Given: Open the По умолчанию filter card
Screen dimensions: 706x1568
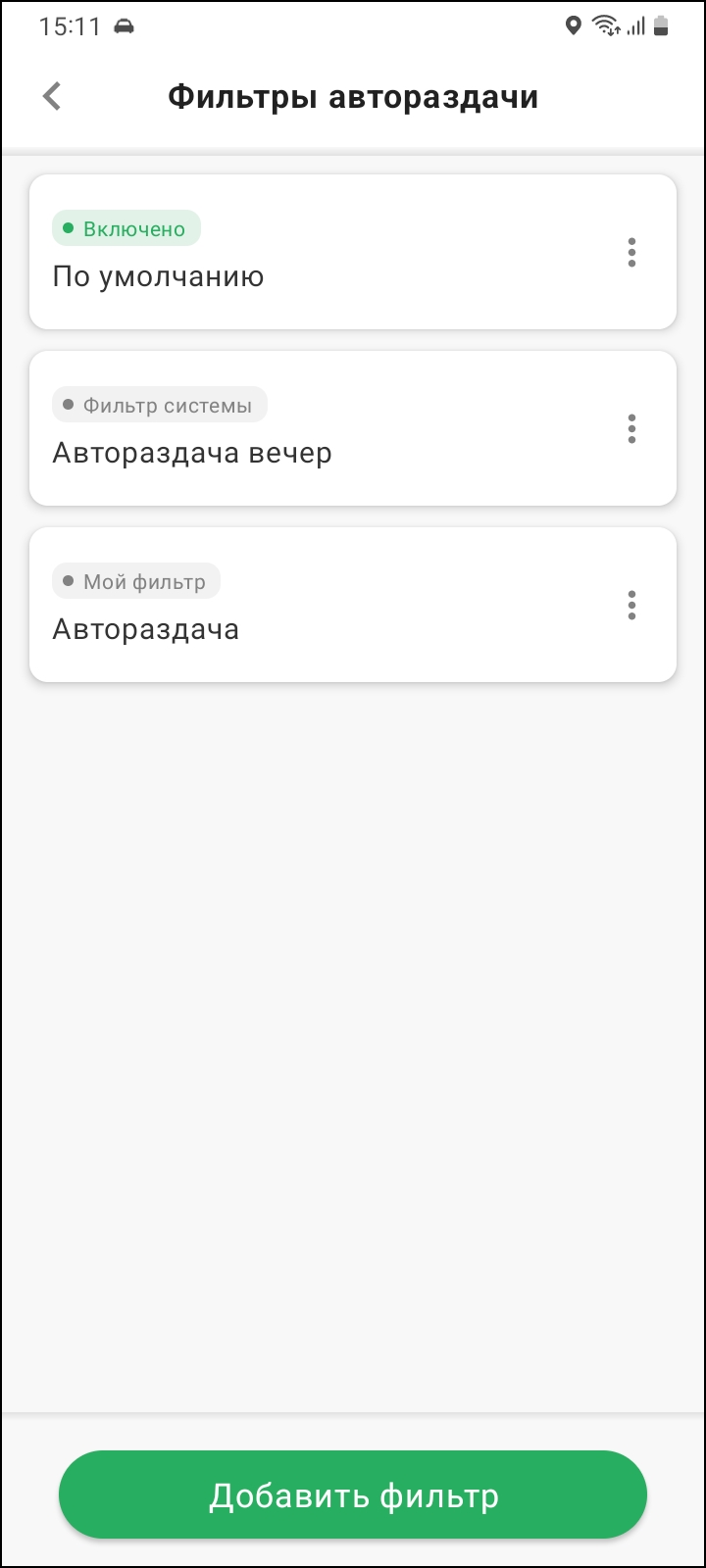Looking at the screenshot, I should pyautogui.click(x=353, y=252).
